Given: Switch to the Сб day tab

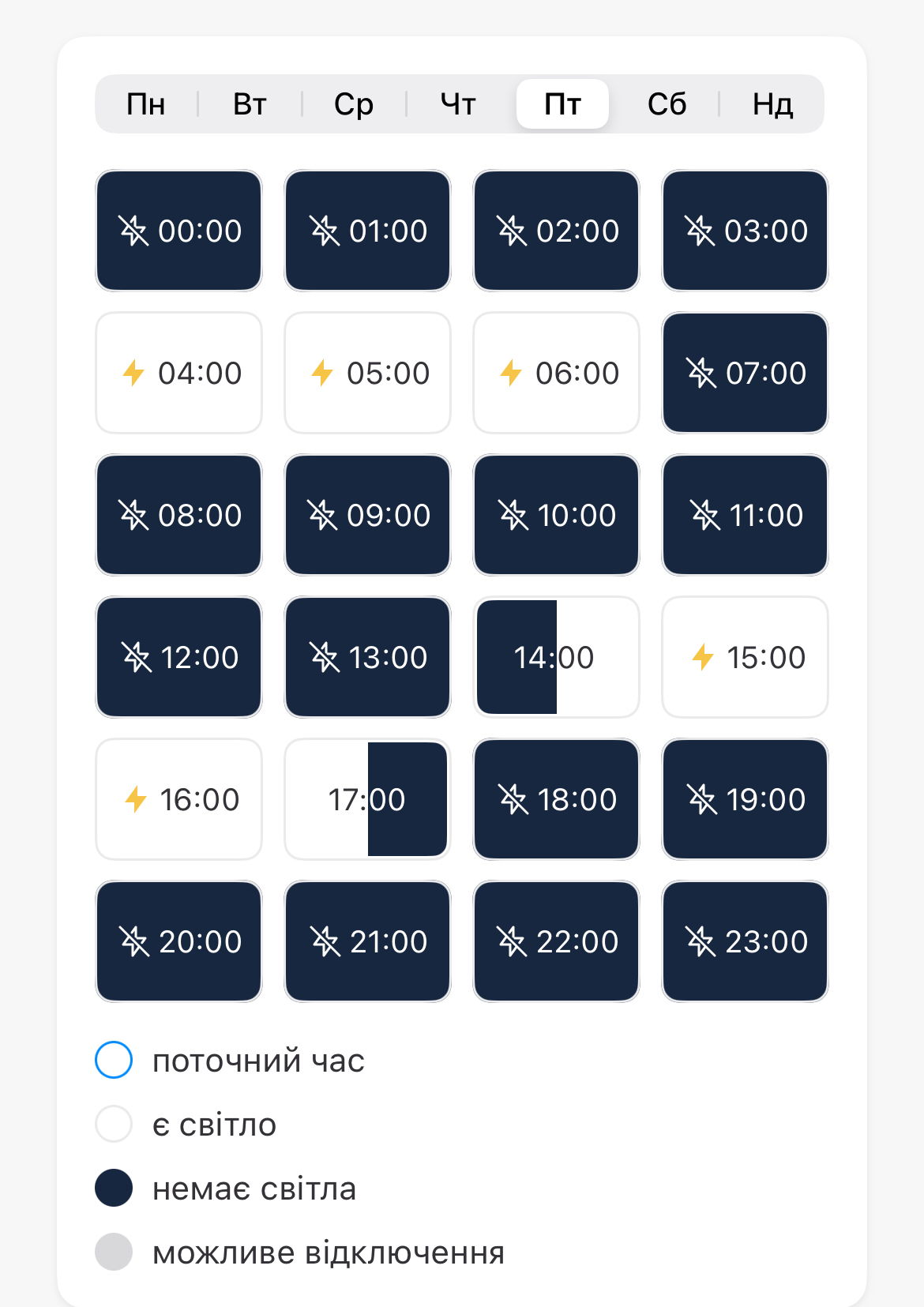Looking at the screenshot, I should point(667,104).
